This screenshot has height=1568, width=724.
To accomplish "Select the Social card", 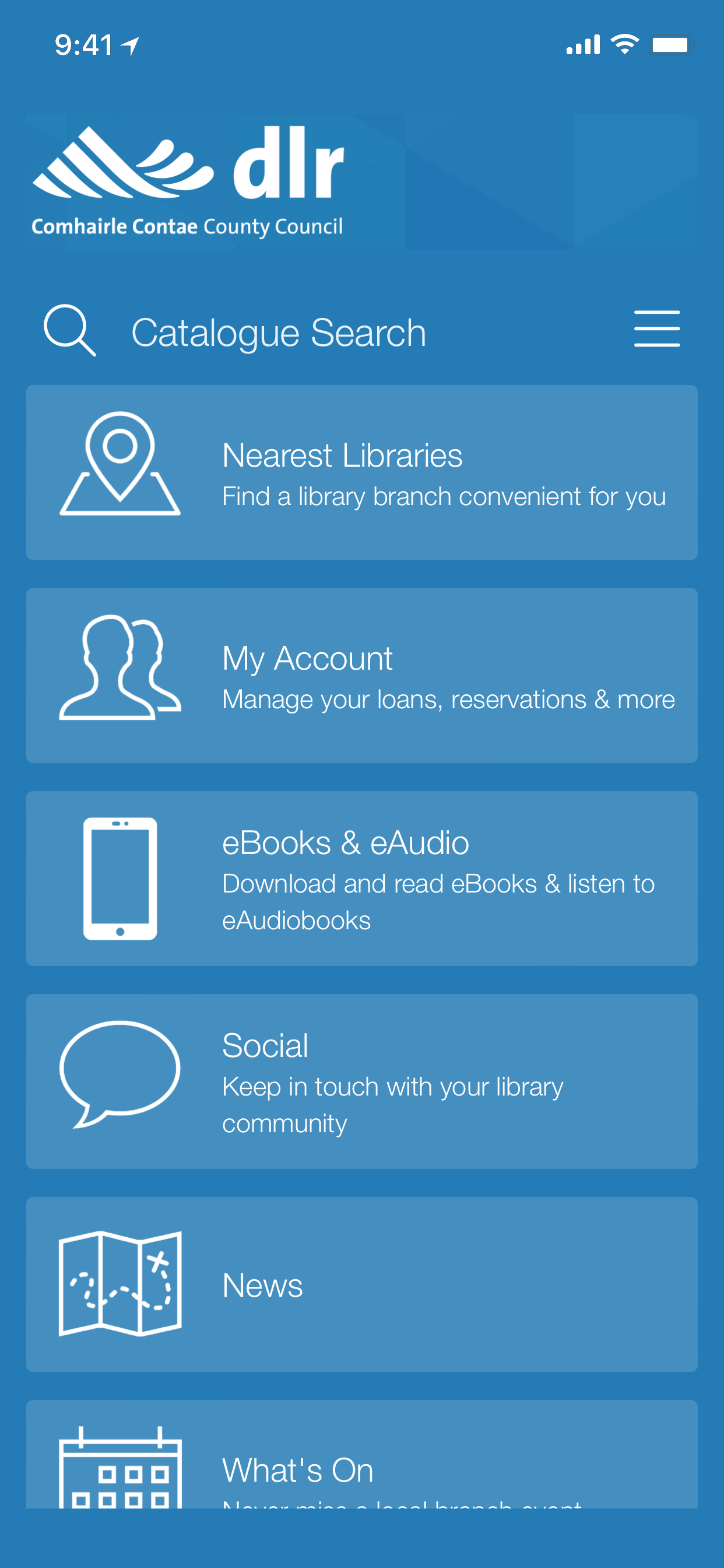I will pyautogui.click(x=361, y=1081).
